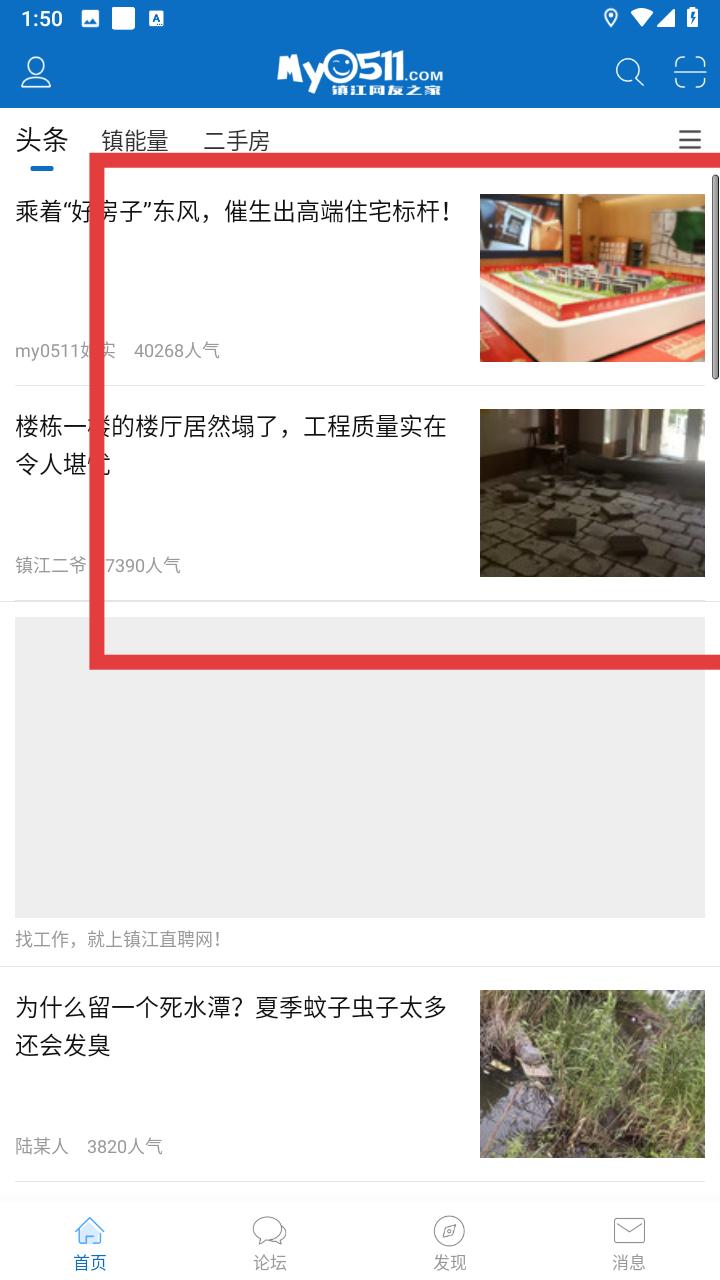
Task: Open the 消息 tab
Action: (629, 1244)
